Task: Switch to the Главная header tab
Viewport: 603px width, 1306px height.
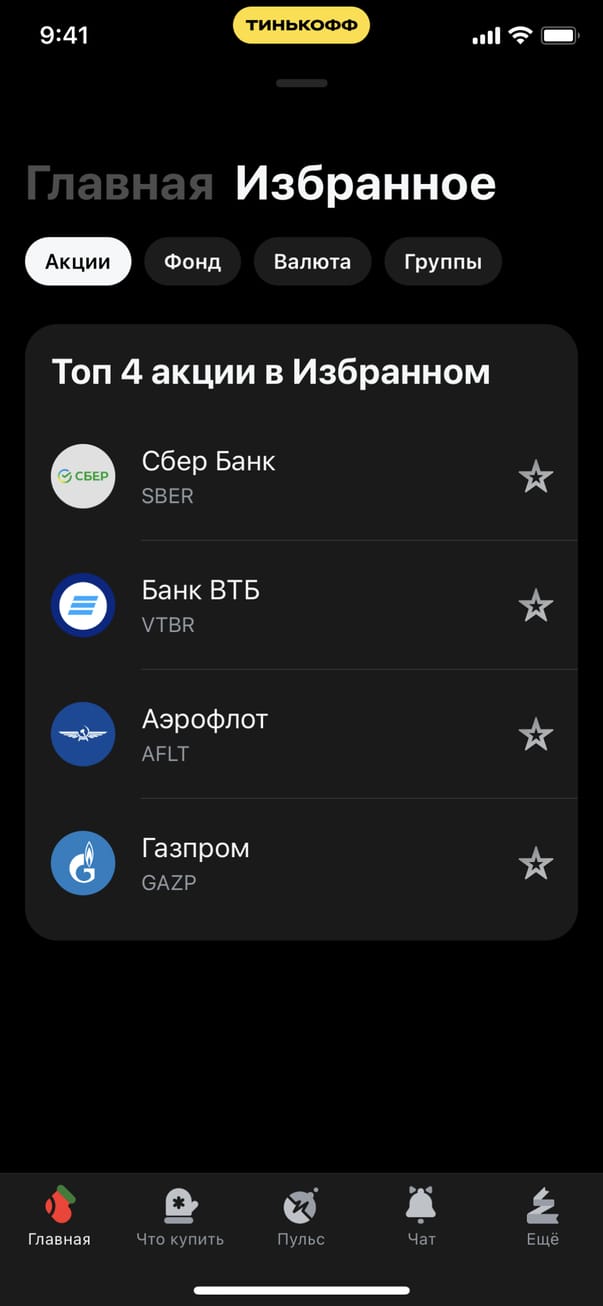Action: tap(119, 185)
